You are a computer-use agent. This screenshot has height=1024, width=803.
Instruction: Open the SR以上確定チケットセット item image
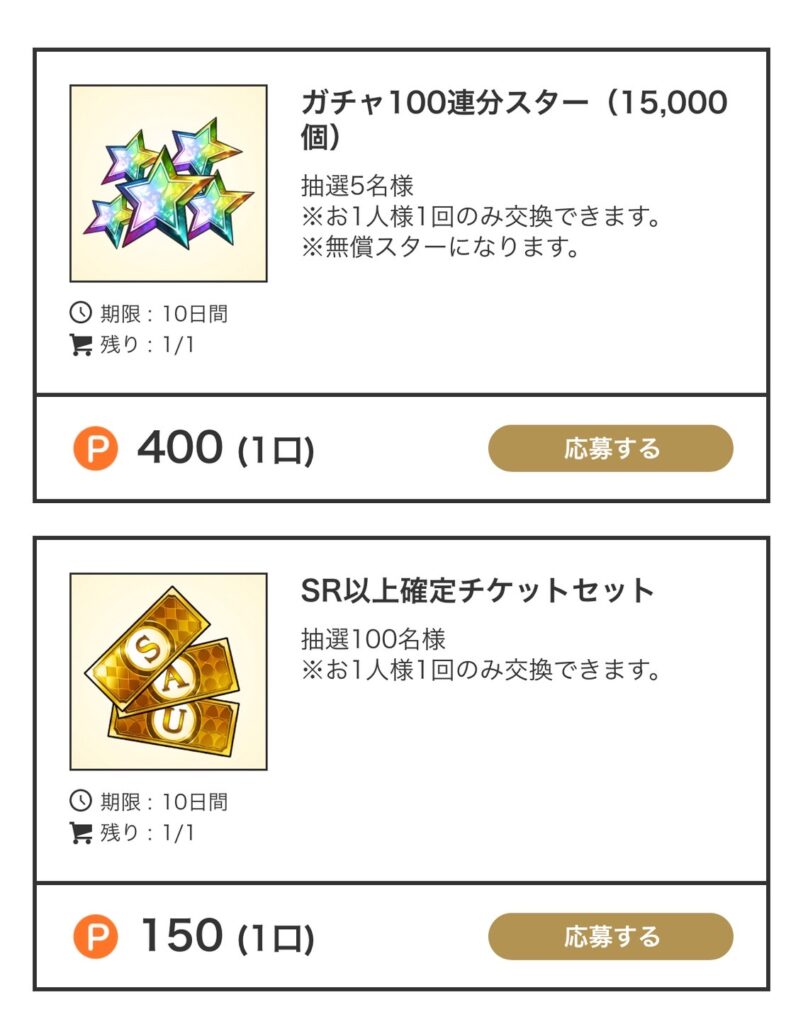(x=168, y=671)
